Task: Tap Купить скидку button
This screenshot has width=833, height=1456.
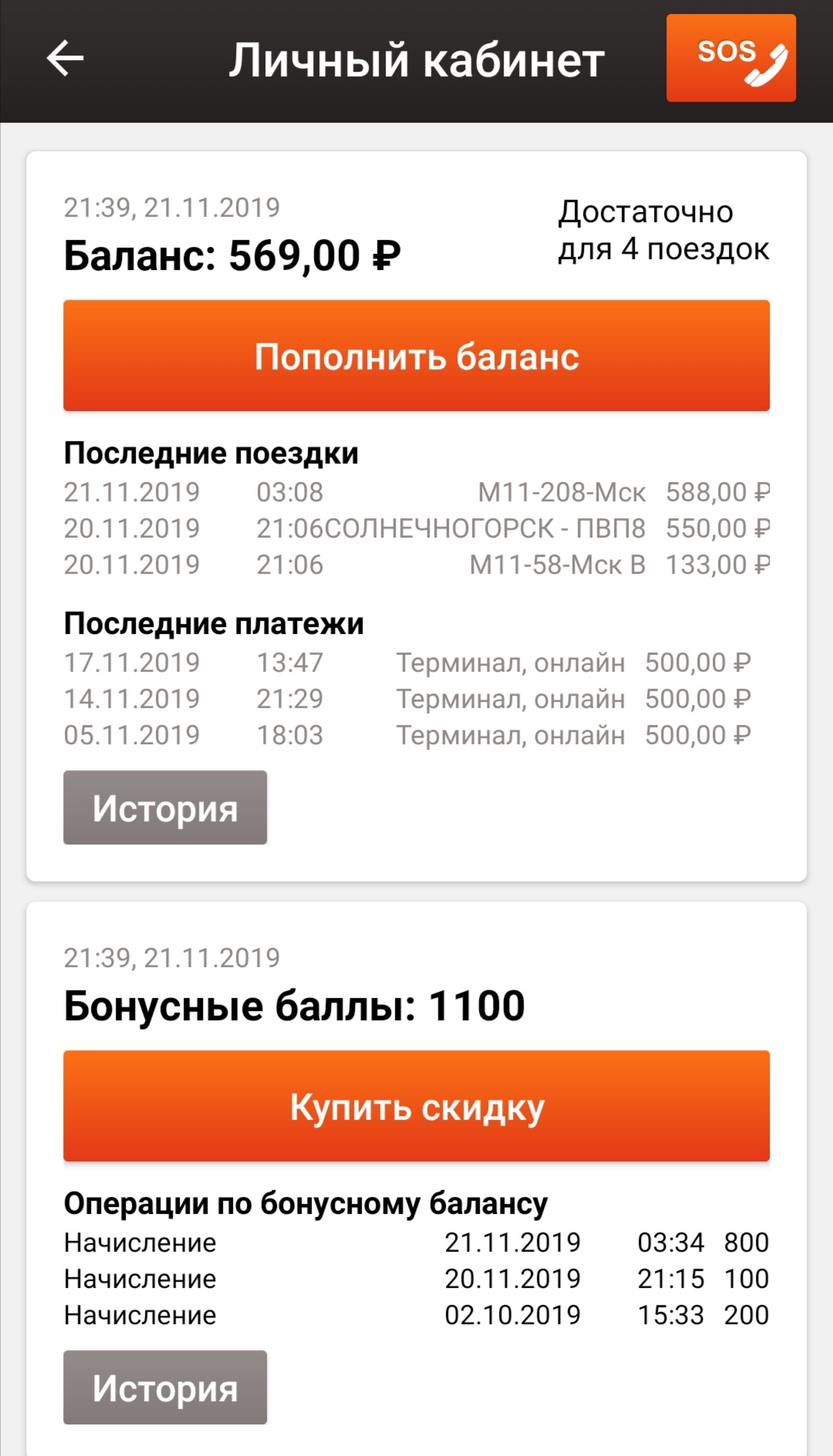Action: [416, 1106]
